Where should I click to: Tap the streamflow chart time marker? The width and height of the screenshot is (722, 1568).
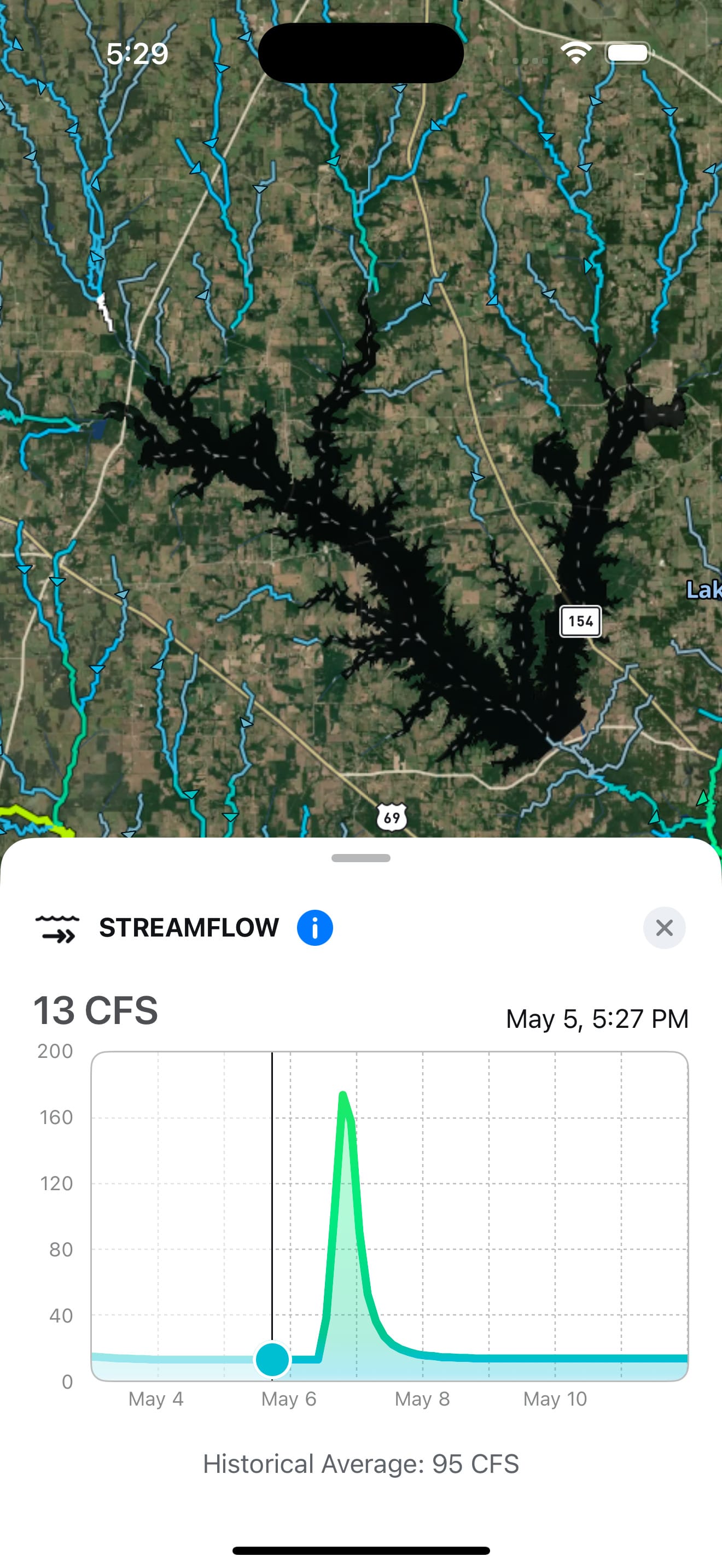272,1359
